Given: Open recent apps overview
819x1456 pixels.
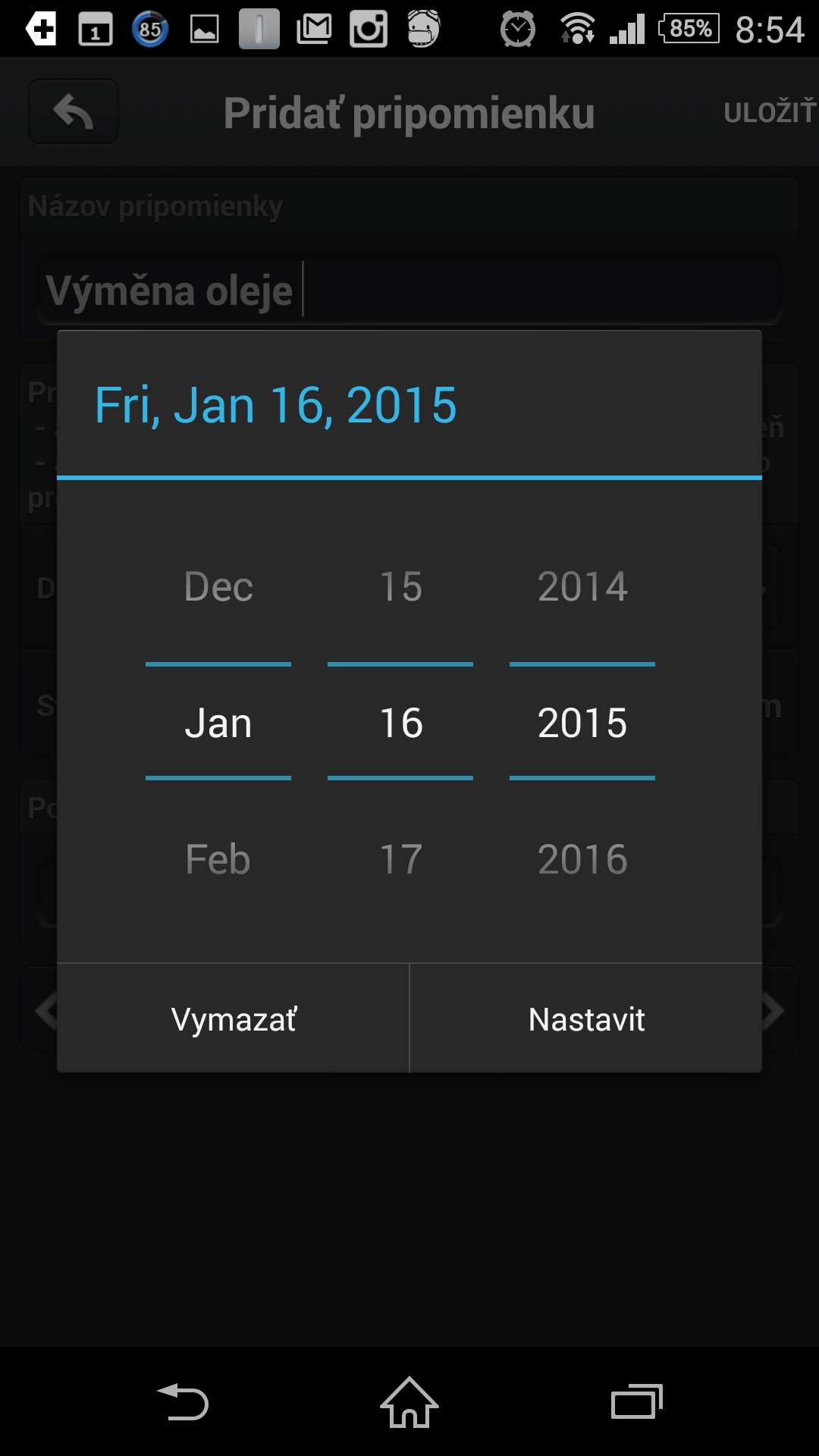Looking at the screenshot, I should pyautogui.click(x=637, y=1401).
